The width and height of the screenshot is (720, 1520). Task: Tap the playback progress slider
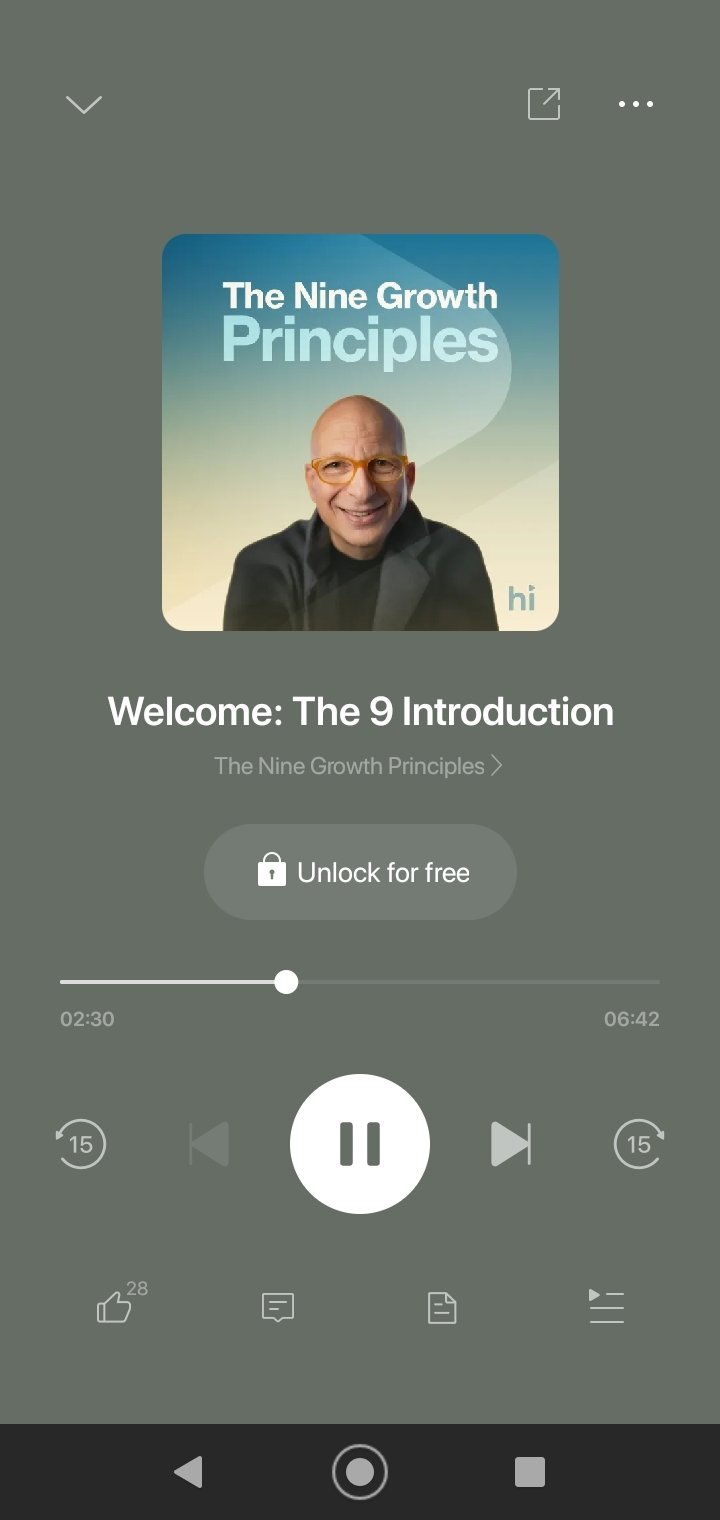(x=360, y=982)
